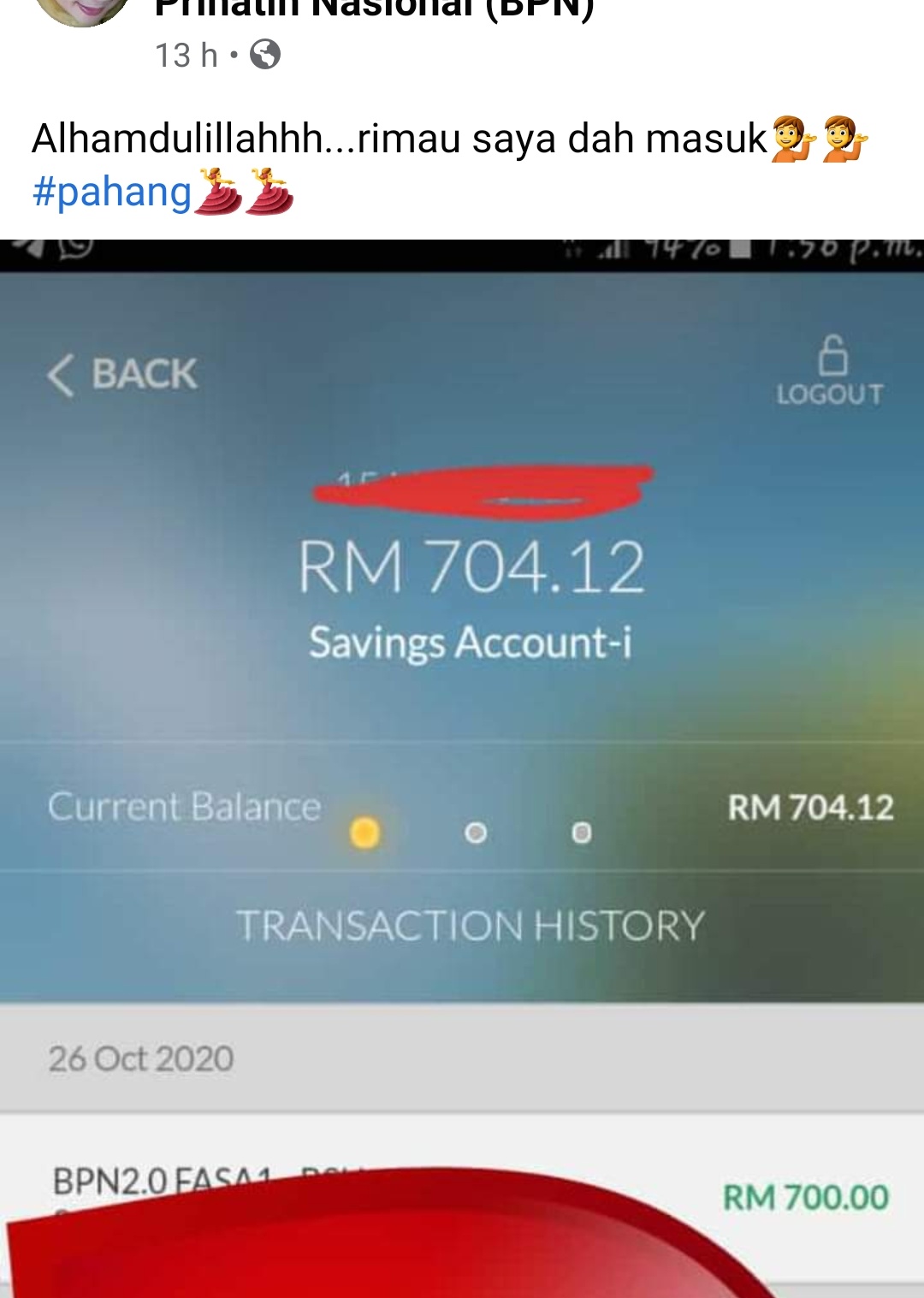Open the #pahang hashtag link
Viewport: 924px width, 1298px height.
pos(111,192)
